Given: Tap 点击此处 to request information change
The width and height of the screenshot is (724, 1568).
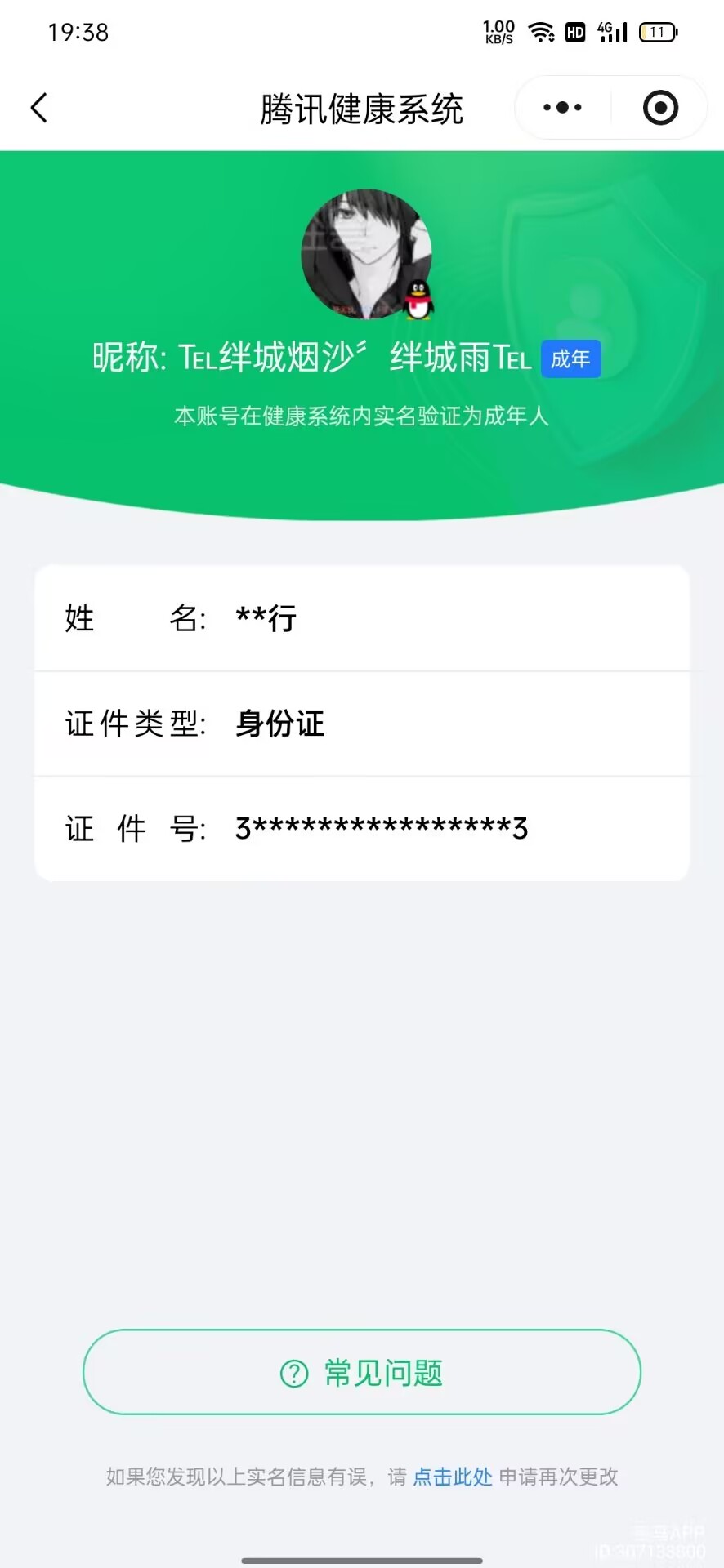Looking at the screenshot, I should 452,1477.
